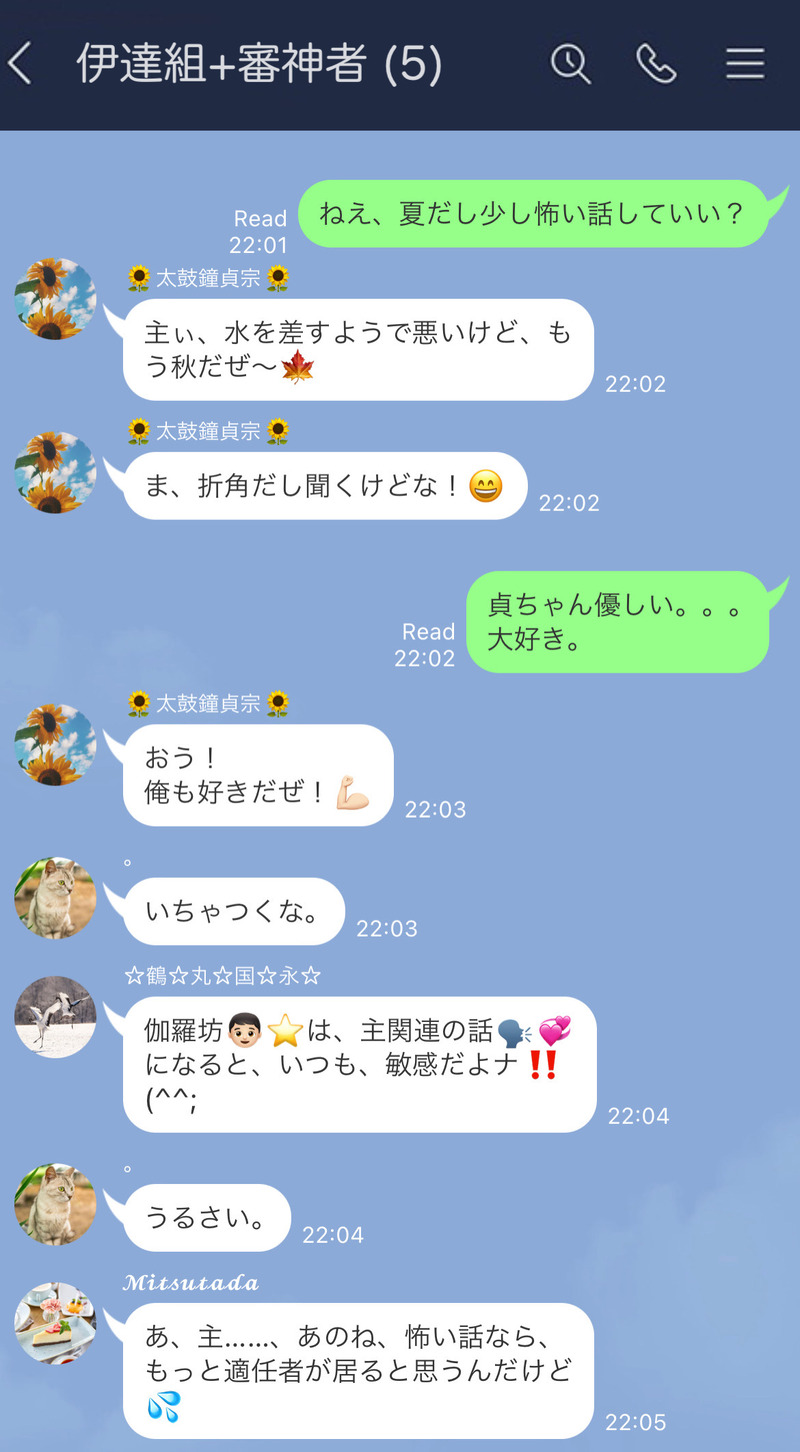The width and height of the screenshot is (800, 1452).
Task: View Mitsutada's profile picture
Action: [x=55, y=1323]
